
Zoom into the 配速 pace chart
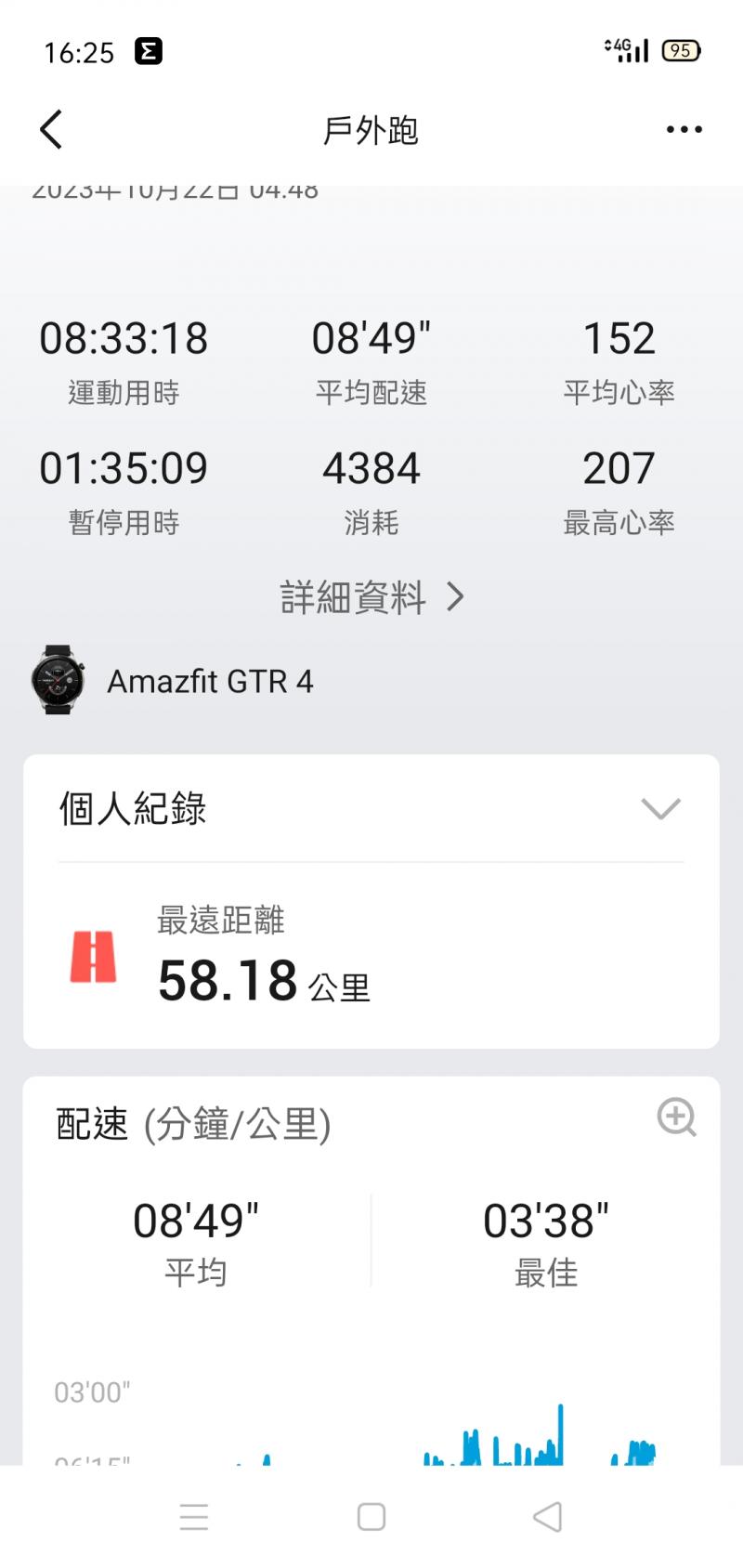pyautogui.click(x=676, y=1117)
